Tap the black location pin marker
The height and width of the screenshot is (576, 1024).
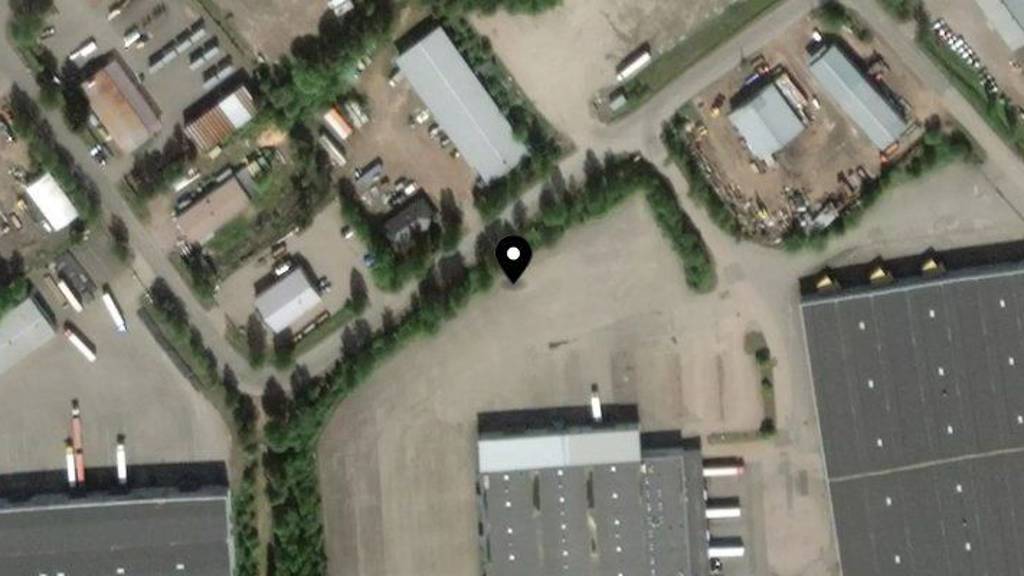514,257
